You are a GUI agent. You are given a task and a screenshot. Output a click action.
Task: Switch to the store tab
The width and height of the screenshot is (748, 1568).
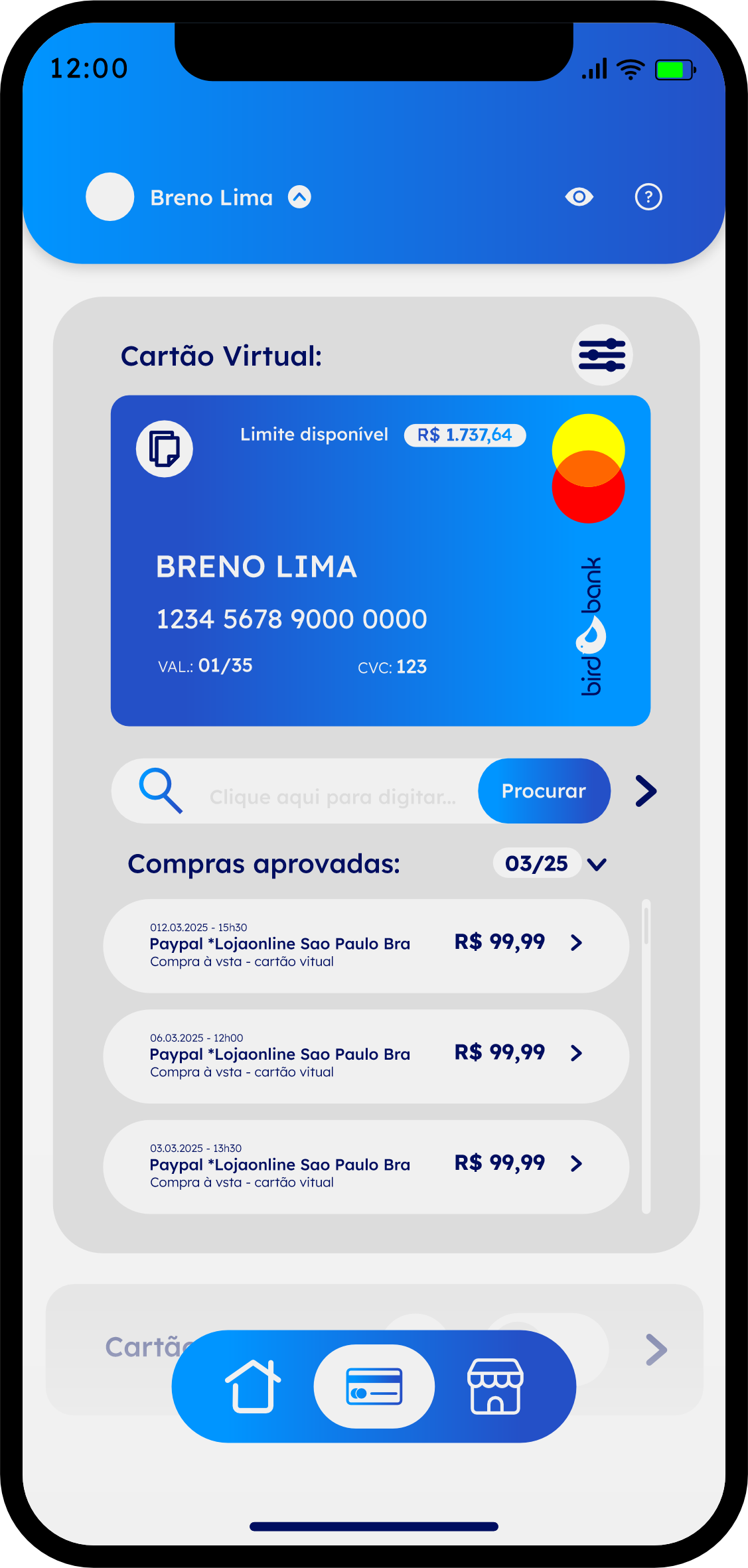pos(496,1386)
